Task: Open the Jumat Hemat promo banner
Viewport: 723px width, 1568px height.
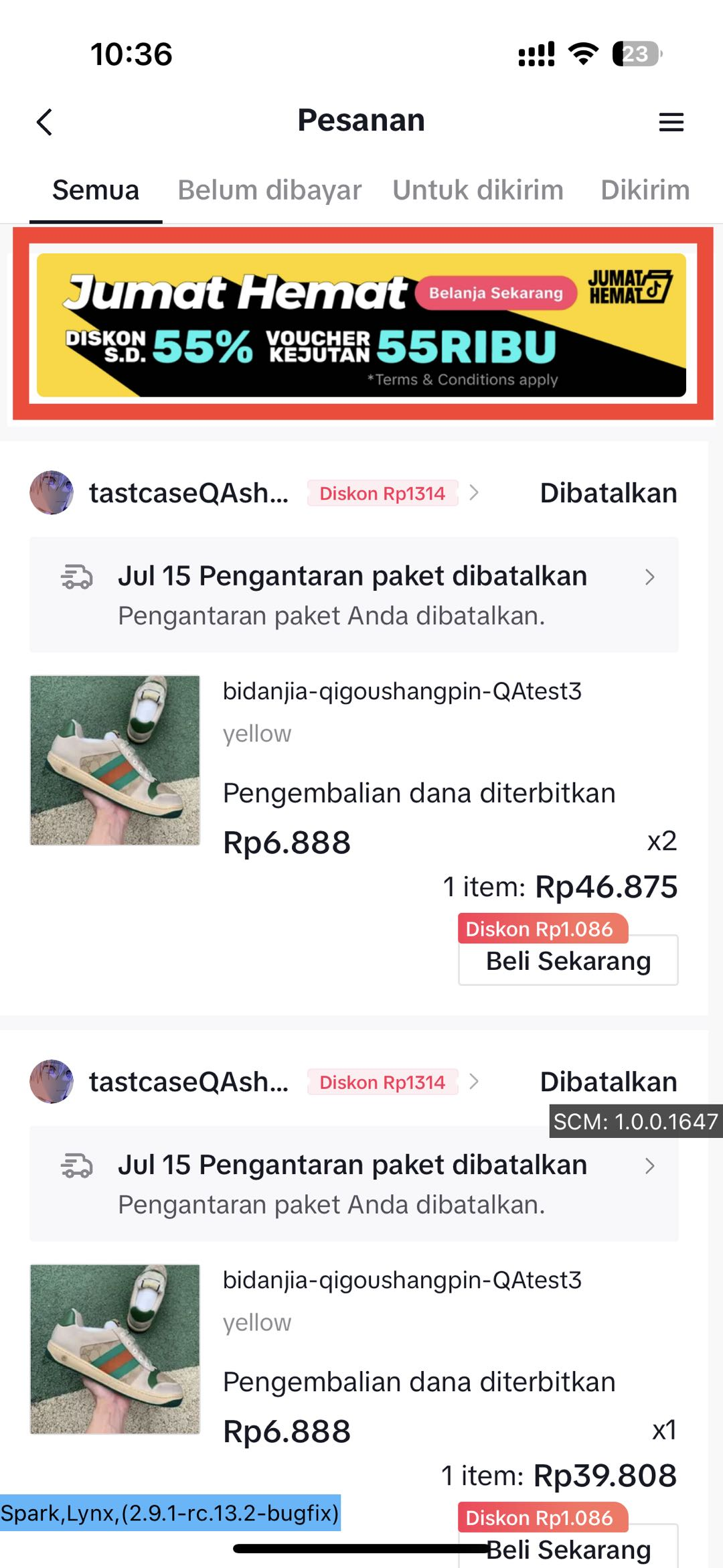Action: point(361,325)
